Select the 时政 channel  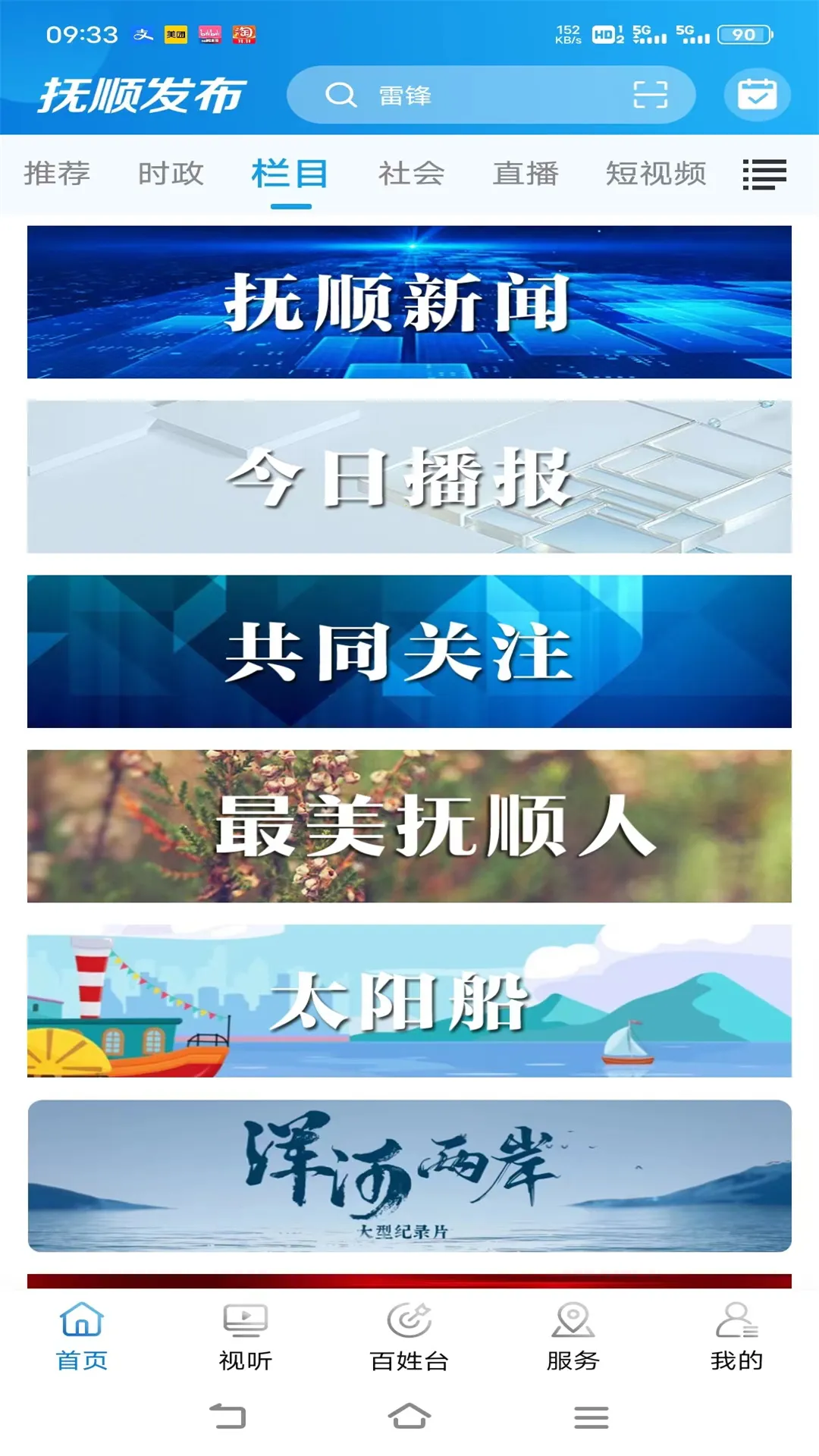(168, 174)
